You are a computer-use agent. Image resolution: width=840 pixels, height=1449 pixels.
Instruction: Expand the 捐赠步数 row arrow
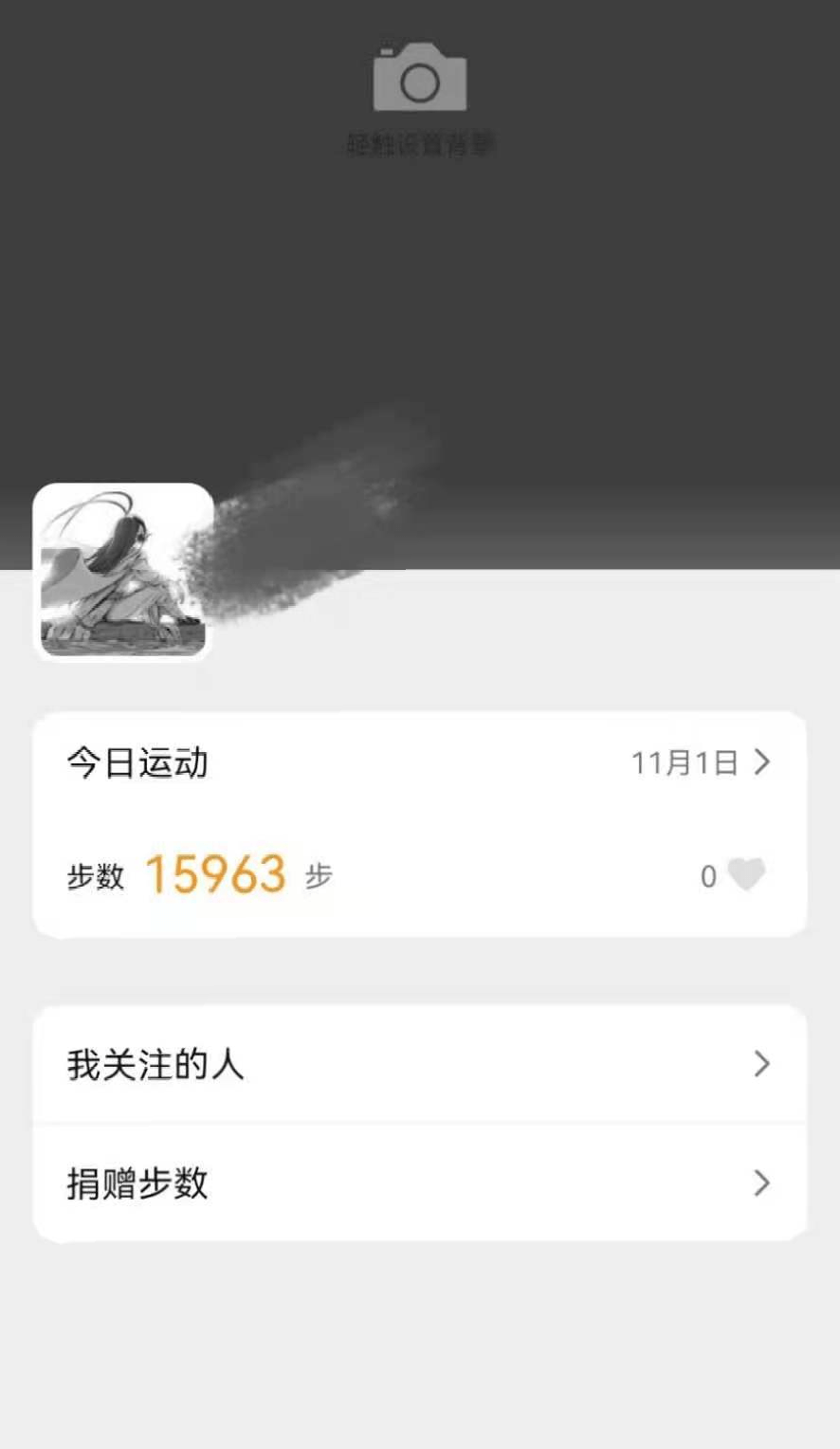(x=761, y=1183)
